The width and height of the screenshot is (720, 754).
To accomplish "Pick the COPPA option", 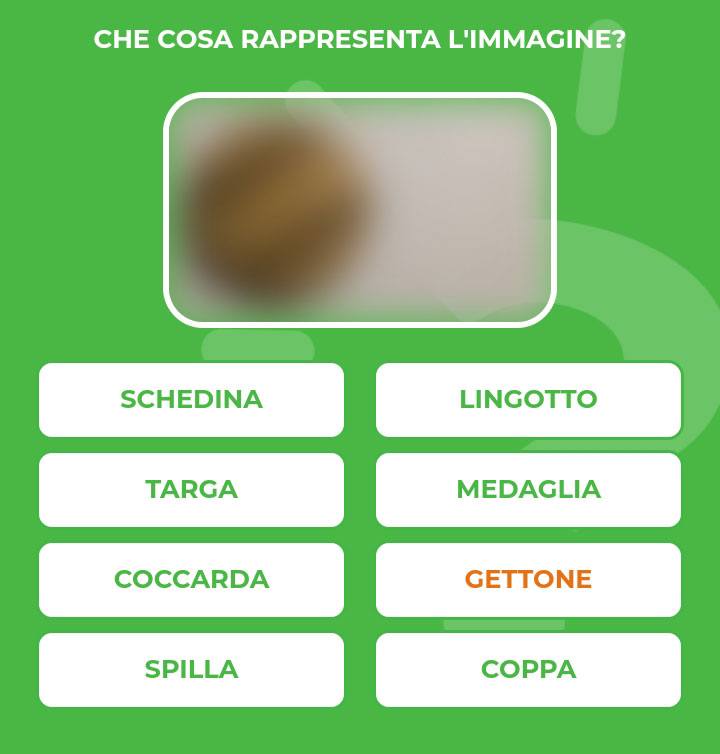I will coord(528,670).
